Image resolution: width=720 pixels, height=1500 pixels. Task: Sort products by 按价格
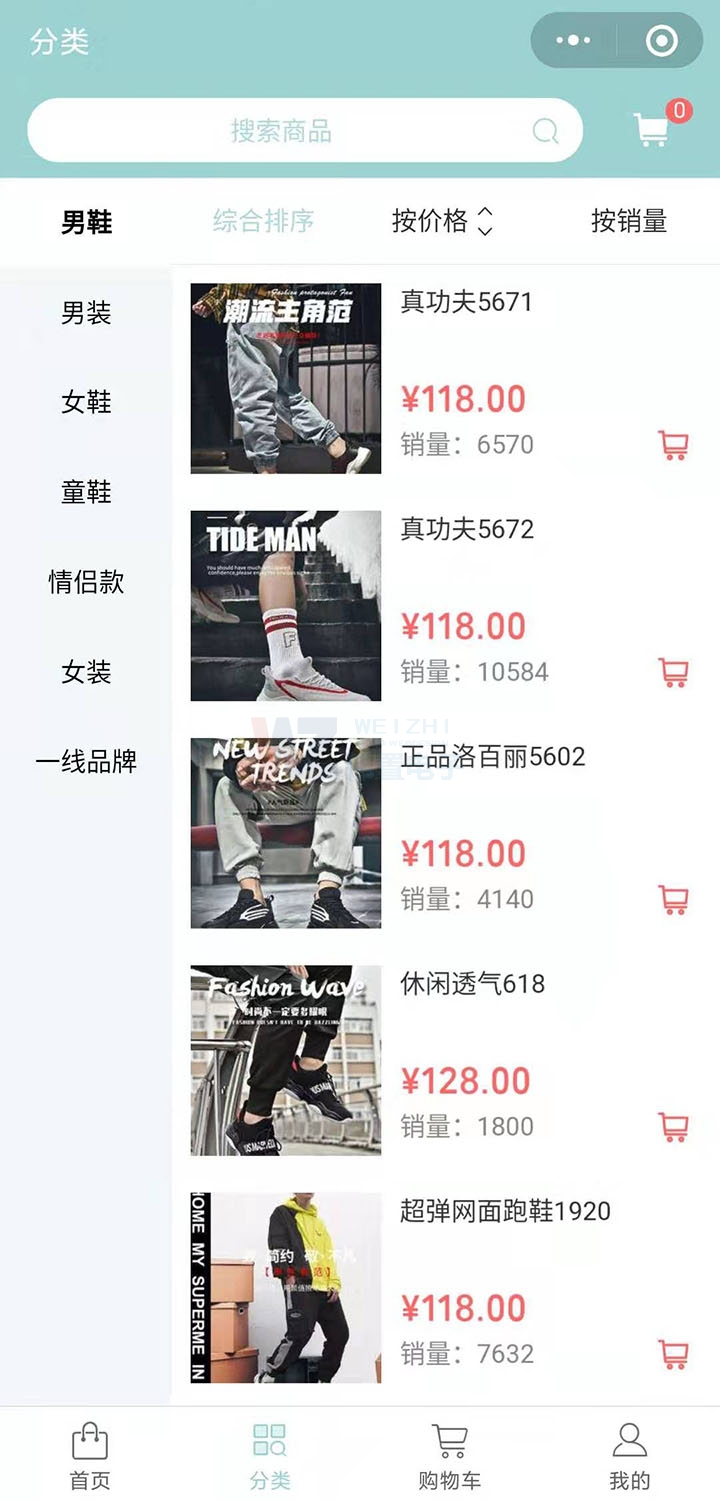pyautogui.click(x=442, y=221)
